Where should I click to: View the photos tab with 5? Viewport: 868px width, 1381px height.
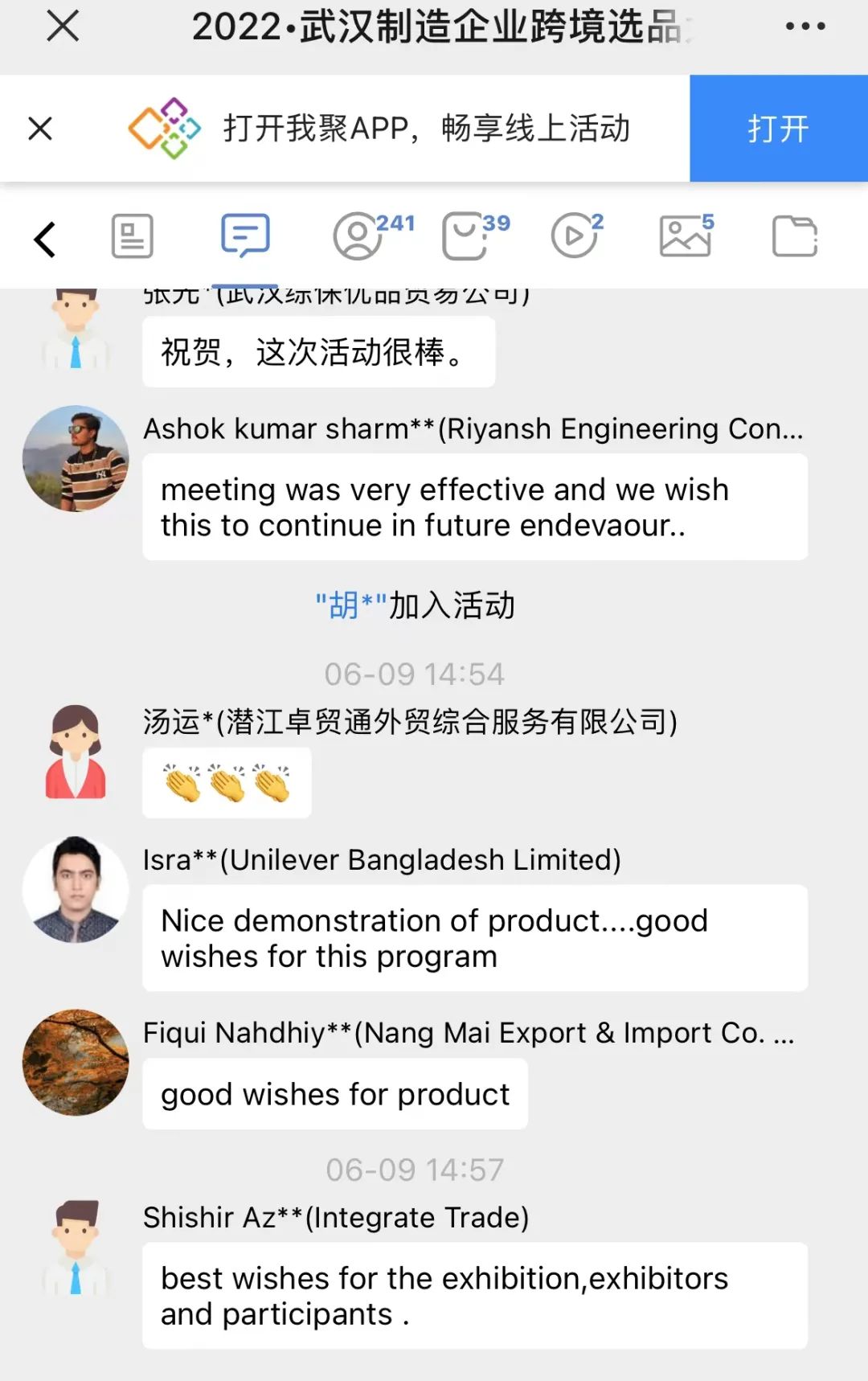coord(685,236)
